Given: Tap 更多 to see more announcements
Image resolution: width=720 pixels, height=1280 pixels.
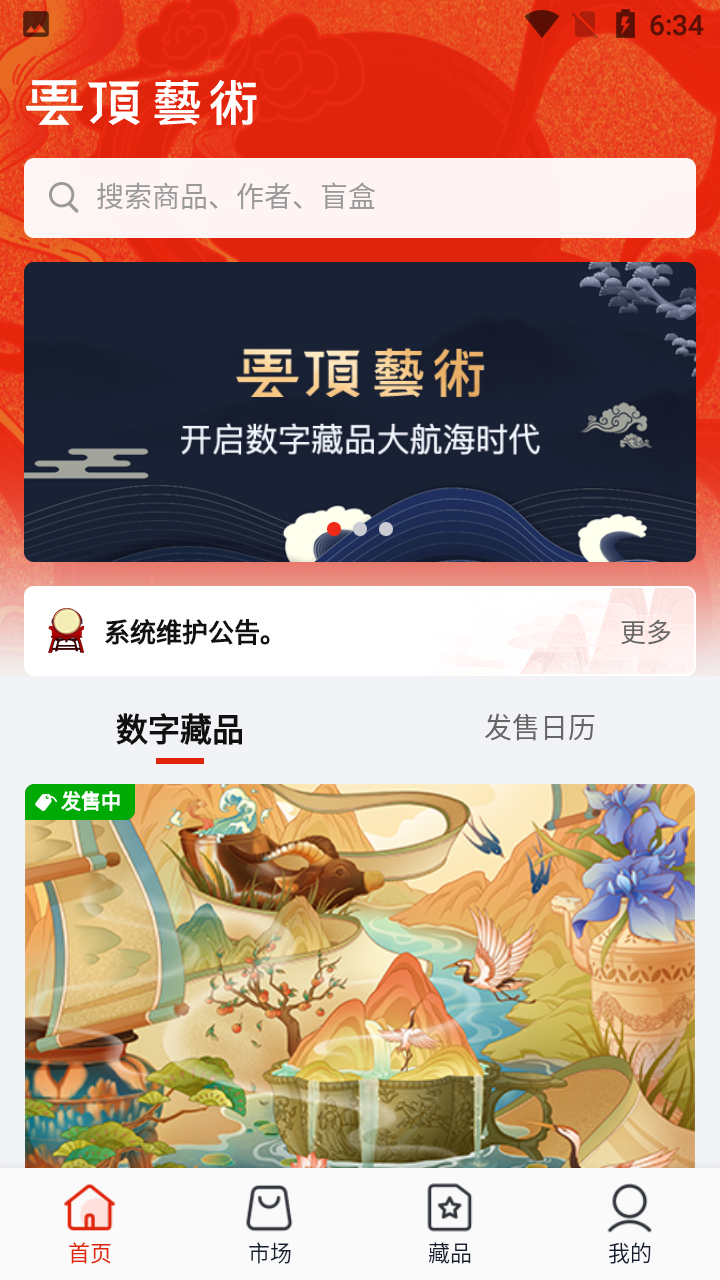Looking at the screenshot, I should 646,632.
